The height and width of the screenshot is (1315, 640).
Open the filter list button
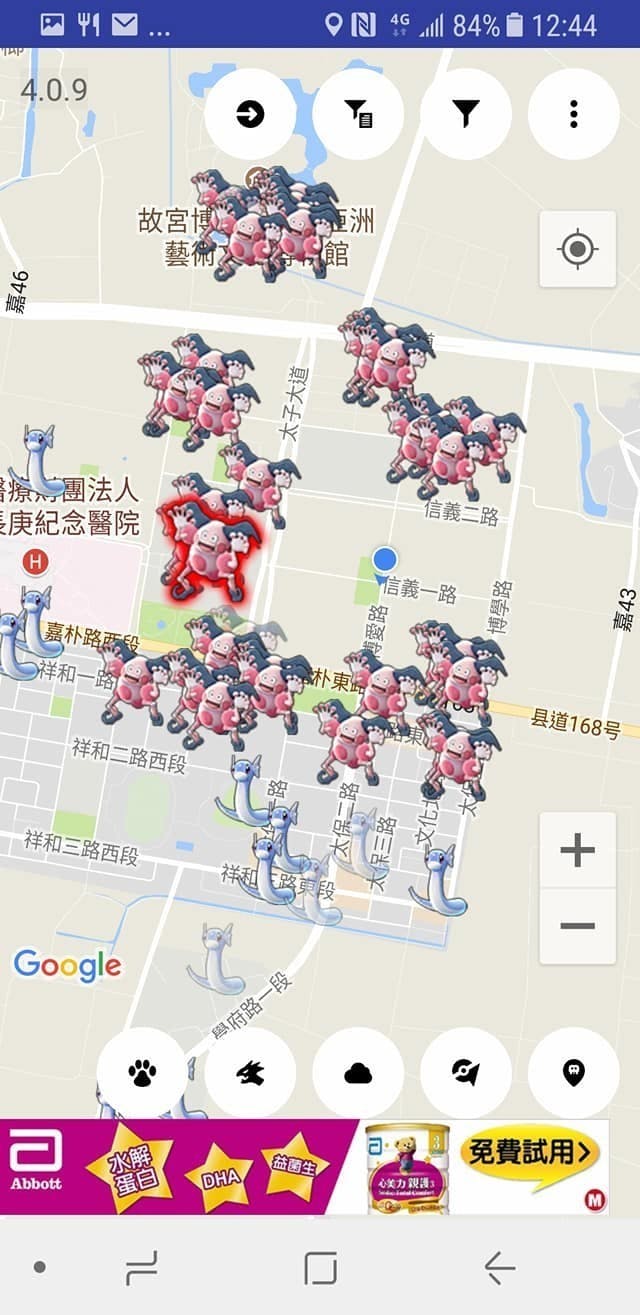[x=358, y=114]
